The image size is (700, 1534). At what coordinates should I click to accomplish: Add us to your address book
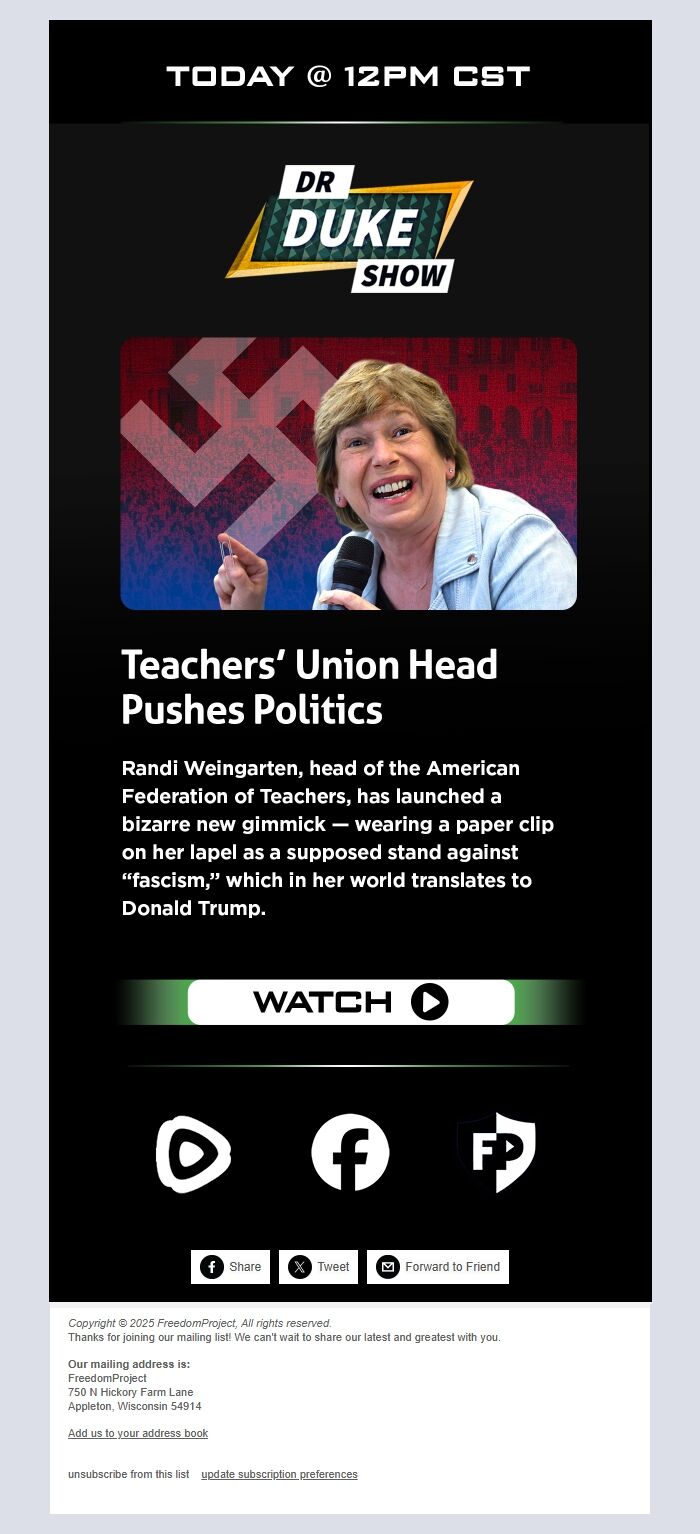[x=138, y=1433]
